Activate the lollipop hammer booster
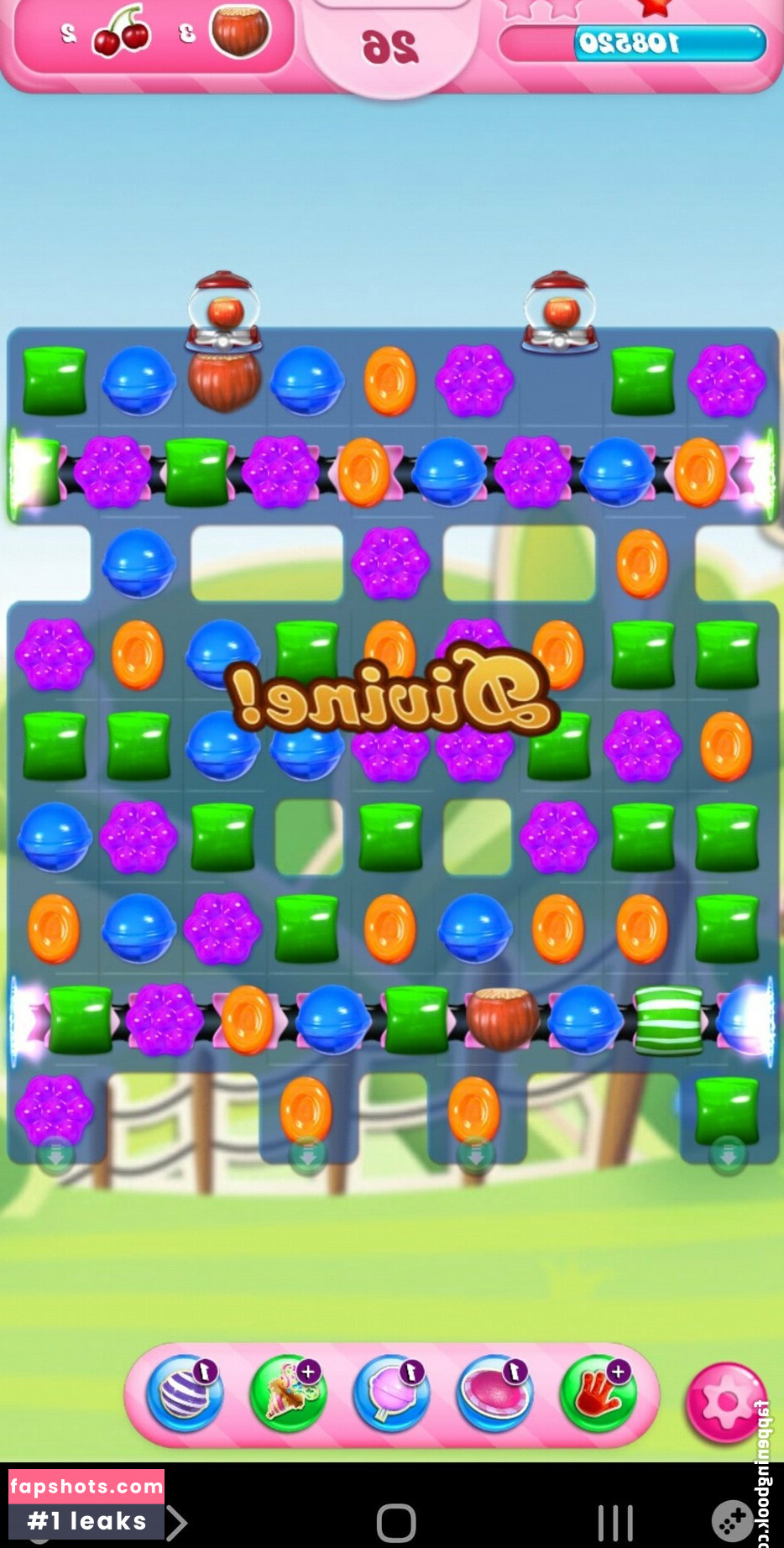Screen dimensions: 784x1548 391,1394
